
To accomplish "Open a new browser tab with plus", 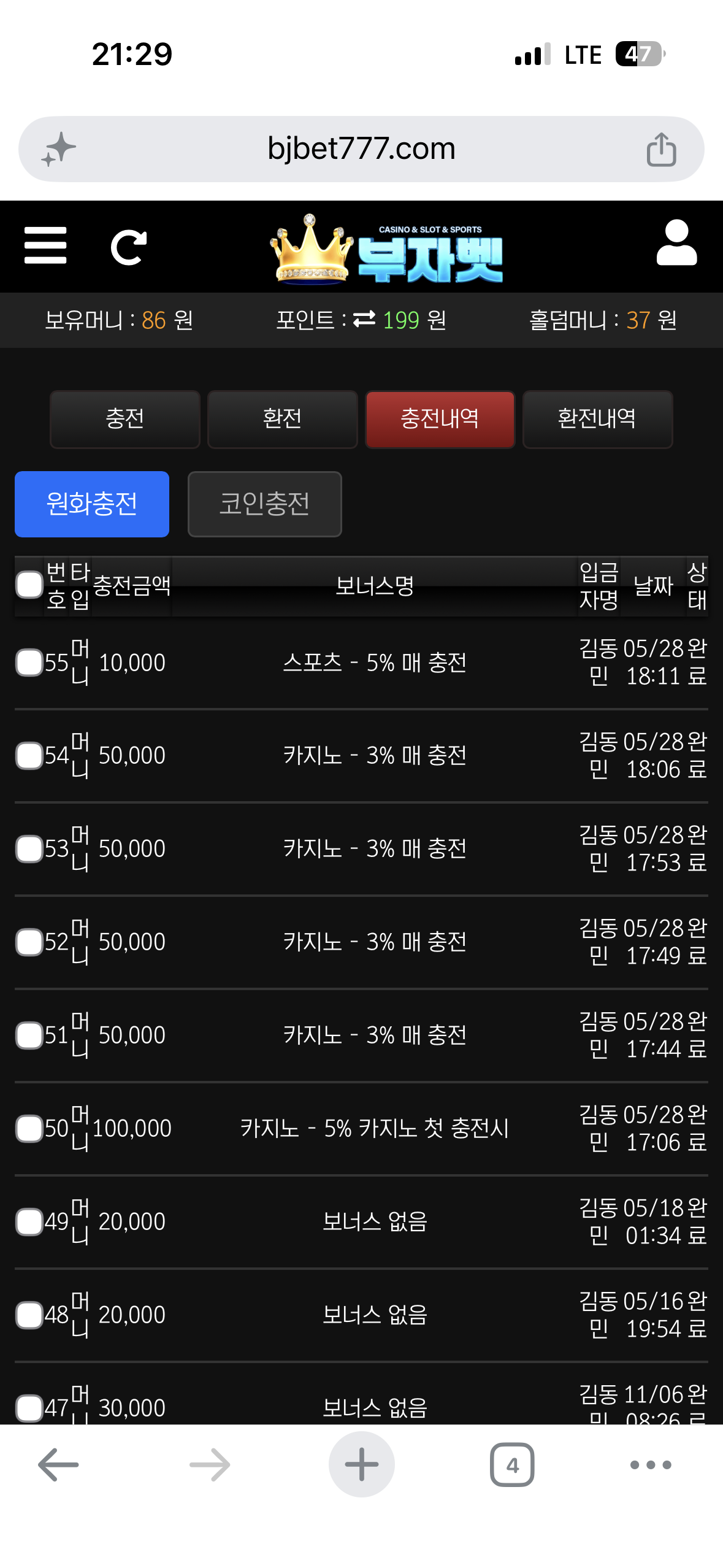I will click(x=362, y=1464).
